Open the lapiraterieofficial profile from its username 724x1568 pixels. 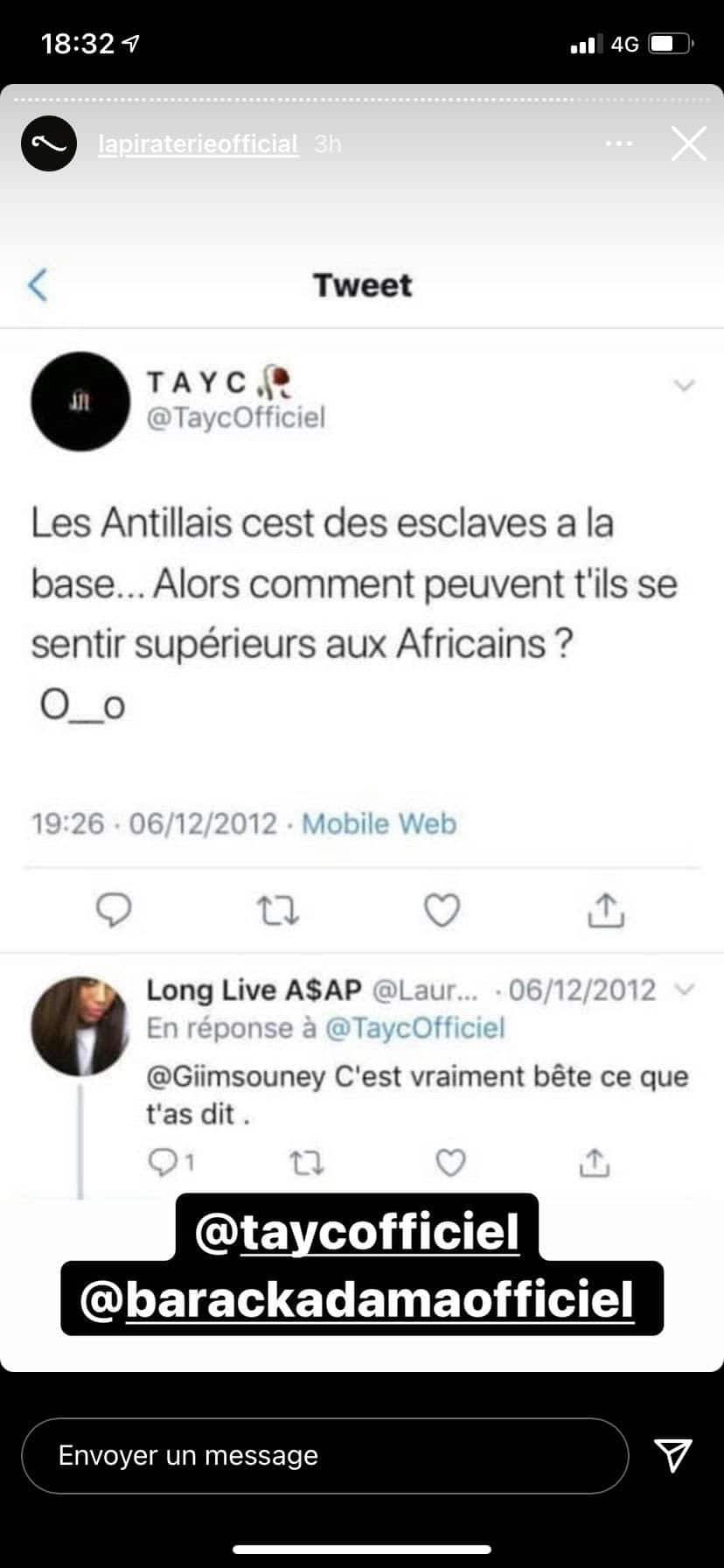click(198, 143)
